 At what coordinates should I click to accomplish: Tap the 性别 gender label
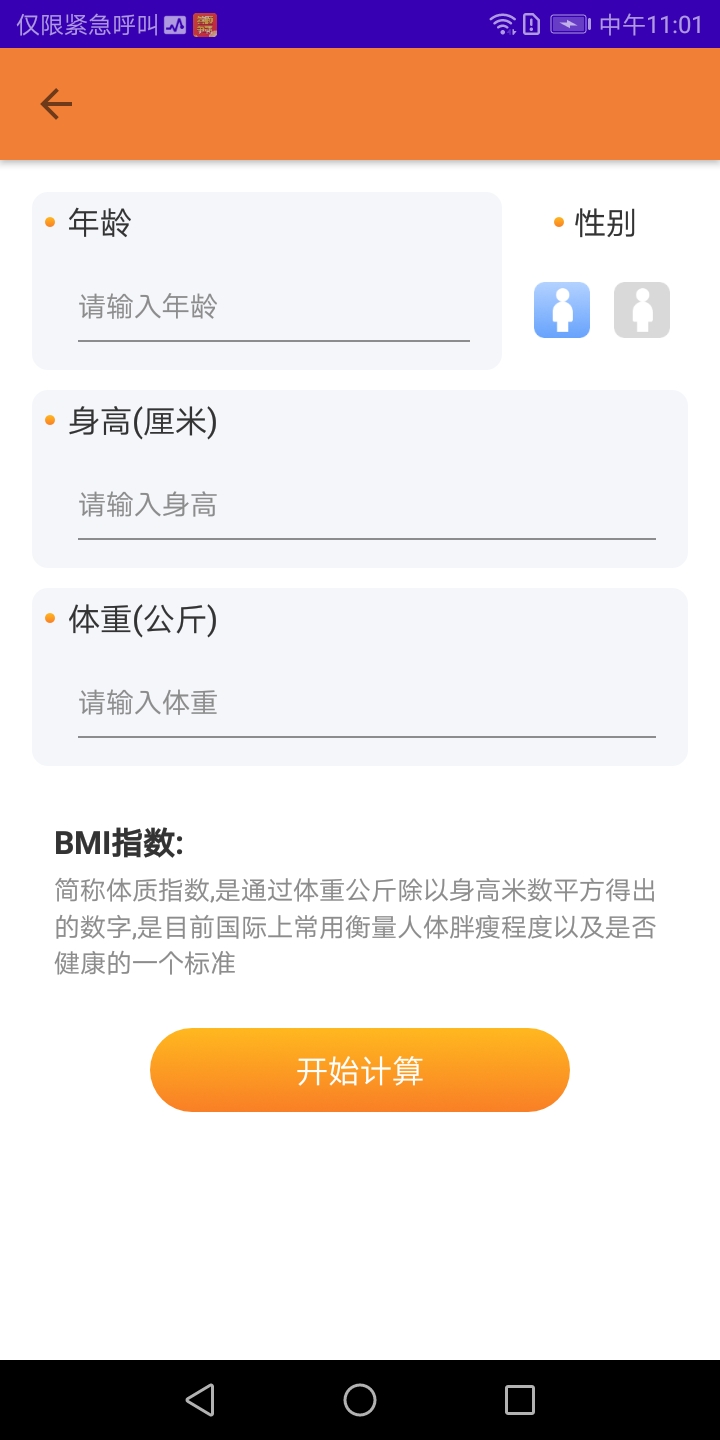[x=604, y=223]
